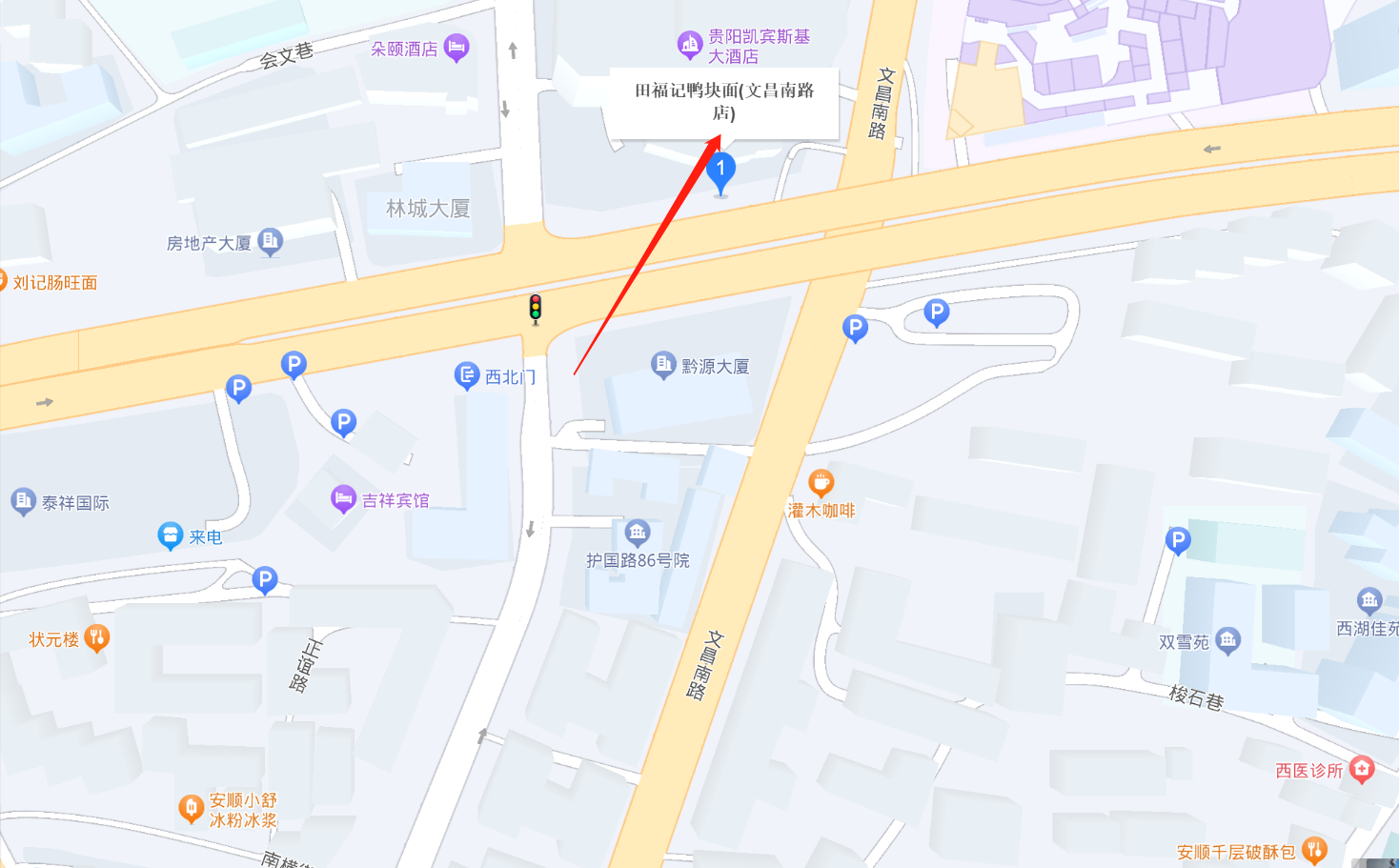1399x868 pixels.
Task: Open the 田福记鸭块面(文昌南路店) info bubble
Action: [x=724, y=102]
